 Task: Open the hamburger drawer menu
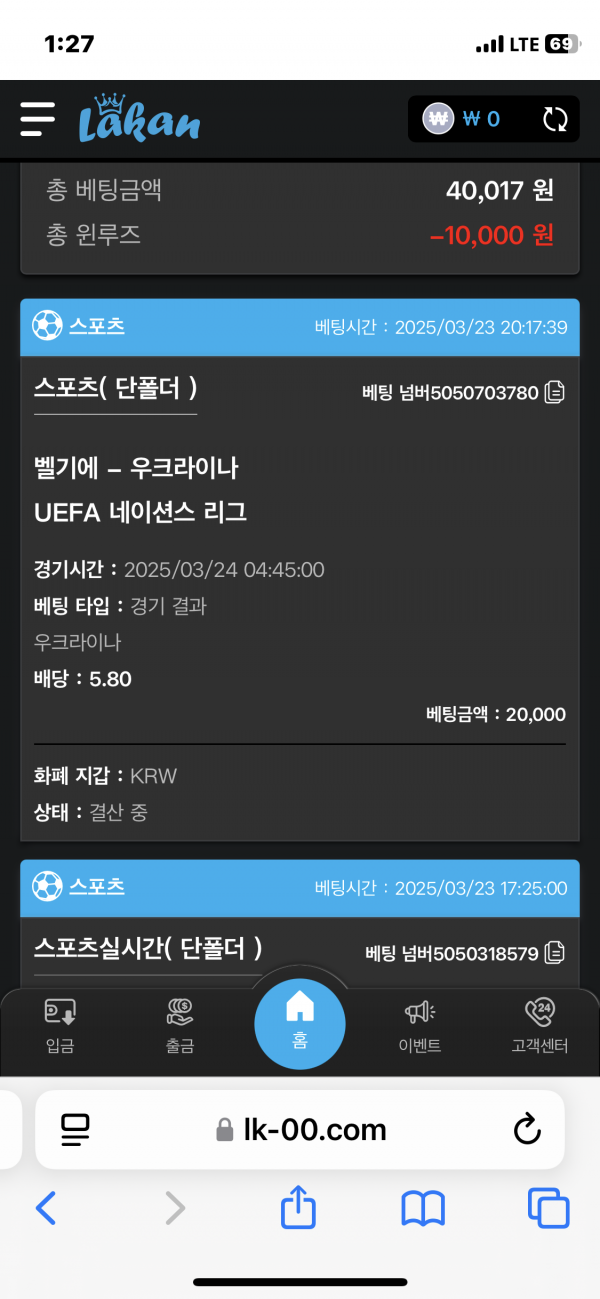pyautogui.click(x=37, y=119)
